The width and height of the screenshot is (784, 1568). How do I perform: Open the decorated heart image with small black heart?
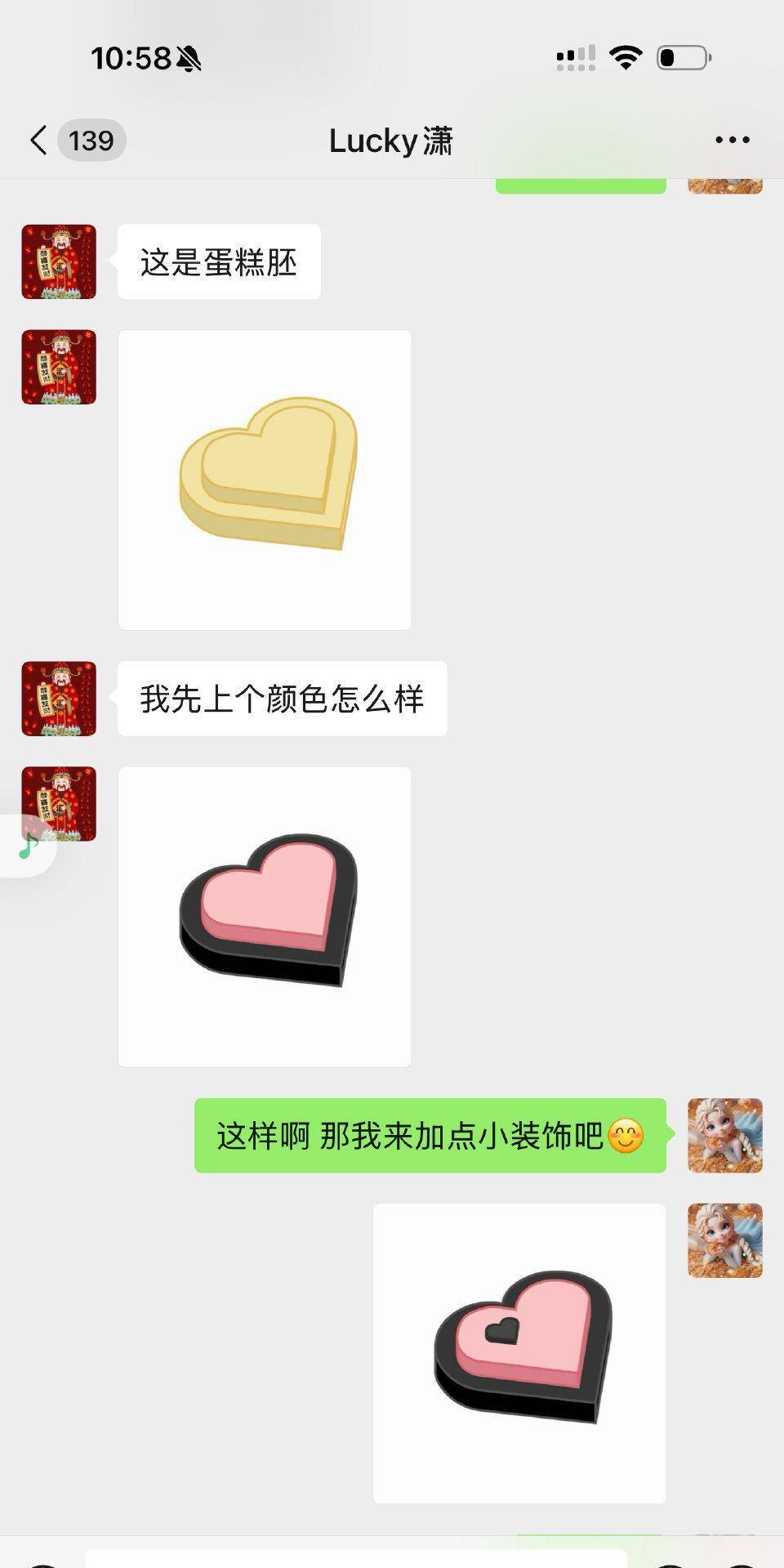tap(519, 1353)
